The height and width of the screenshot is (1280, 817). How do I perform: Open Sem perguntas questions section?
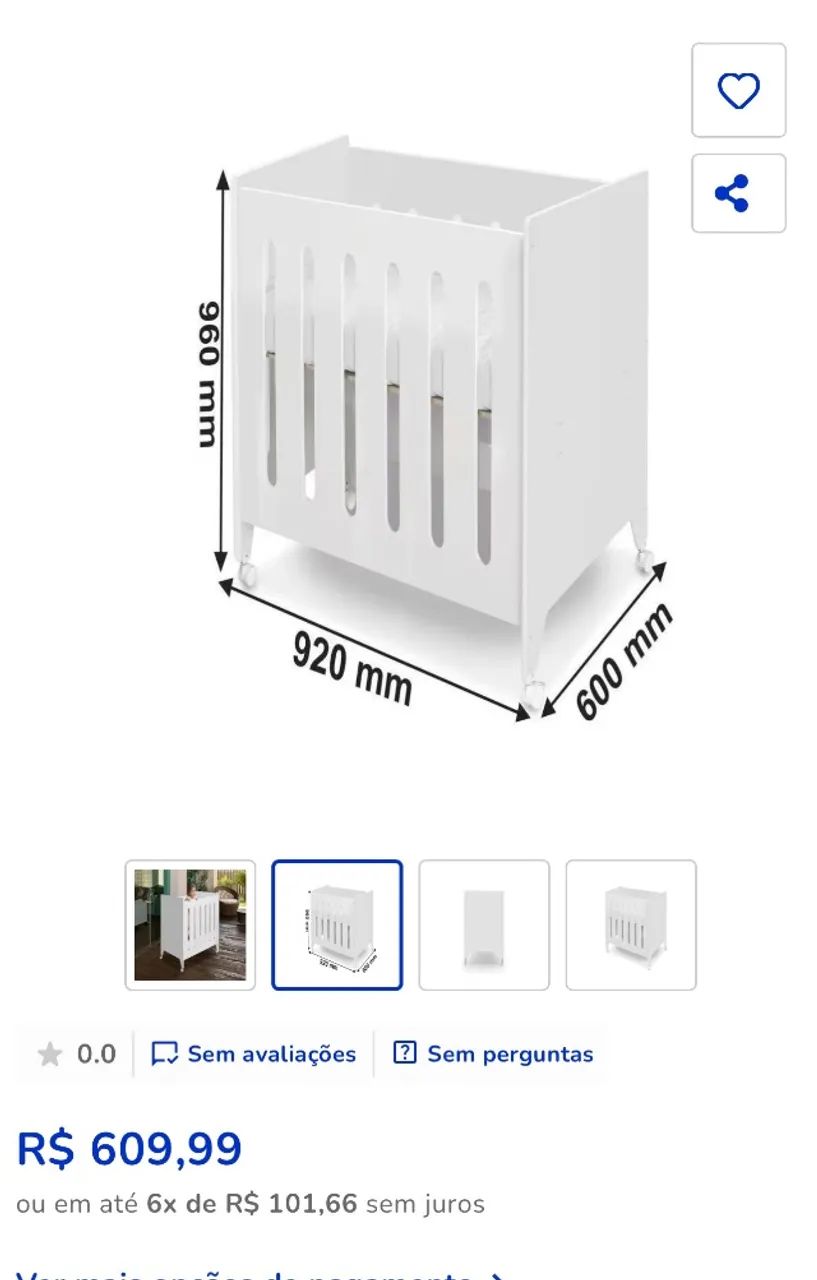pos(493,1054)
